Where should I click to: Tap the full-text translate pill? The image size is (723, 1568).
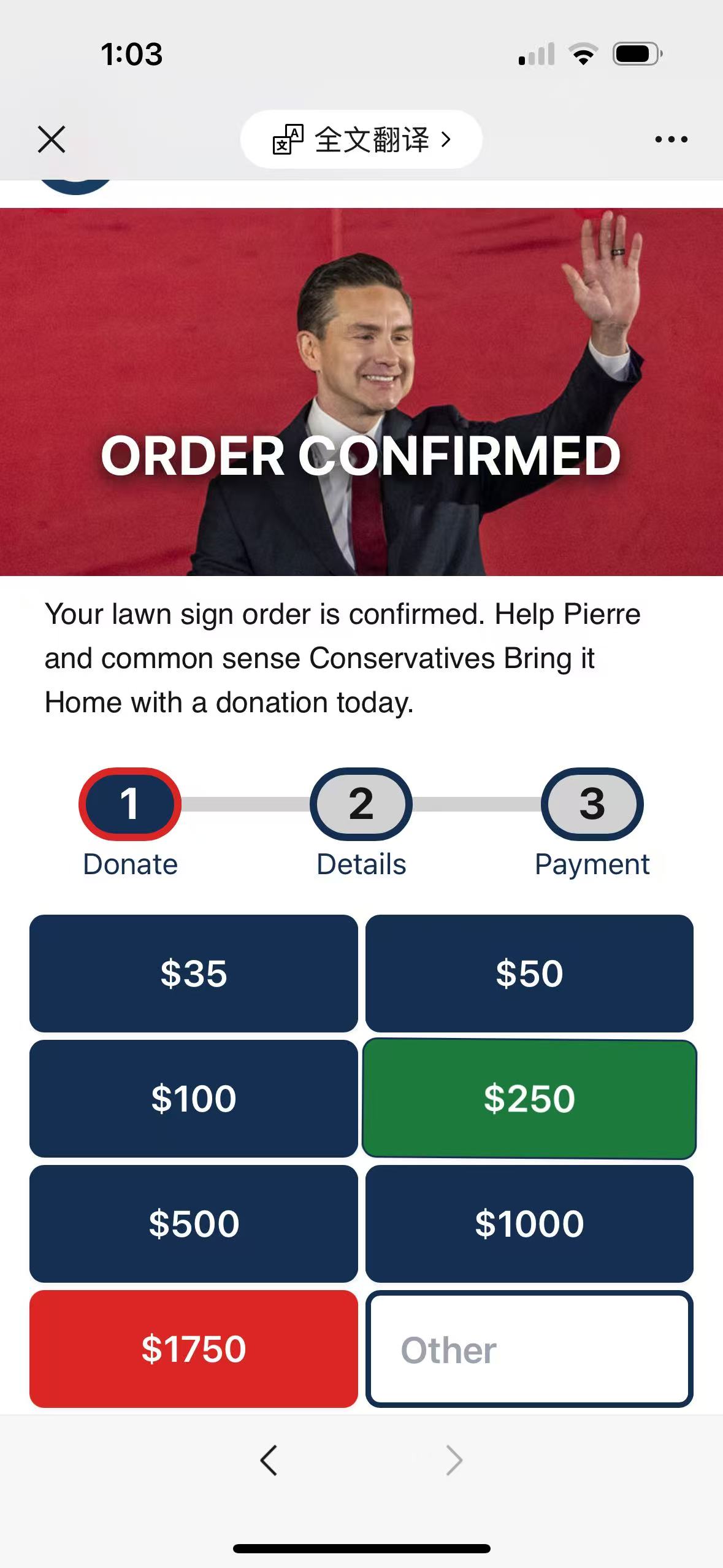[361, 139]
